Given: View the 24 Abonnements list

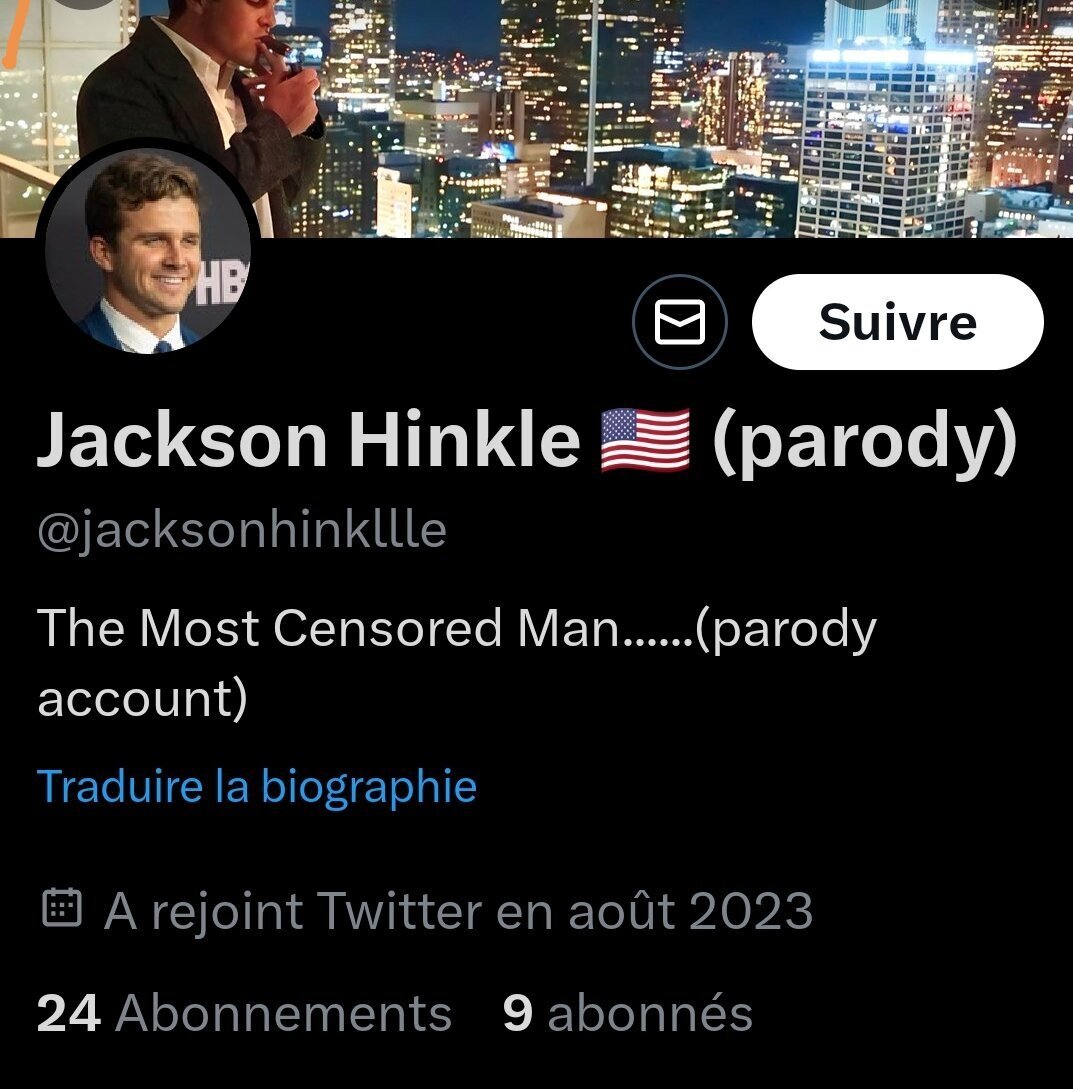Looking at the screenshot, I should point(244,1013).
